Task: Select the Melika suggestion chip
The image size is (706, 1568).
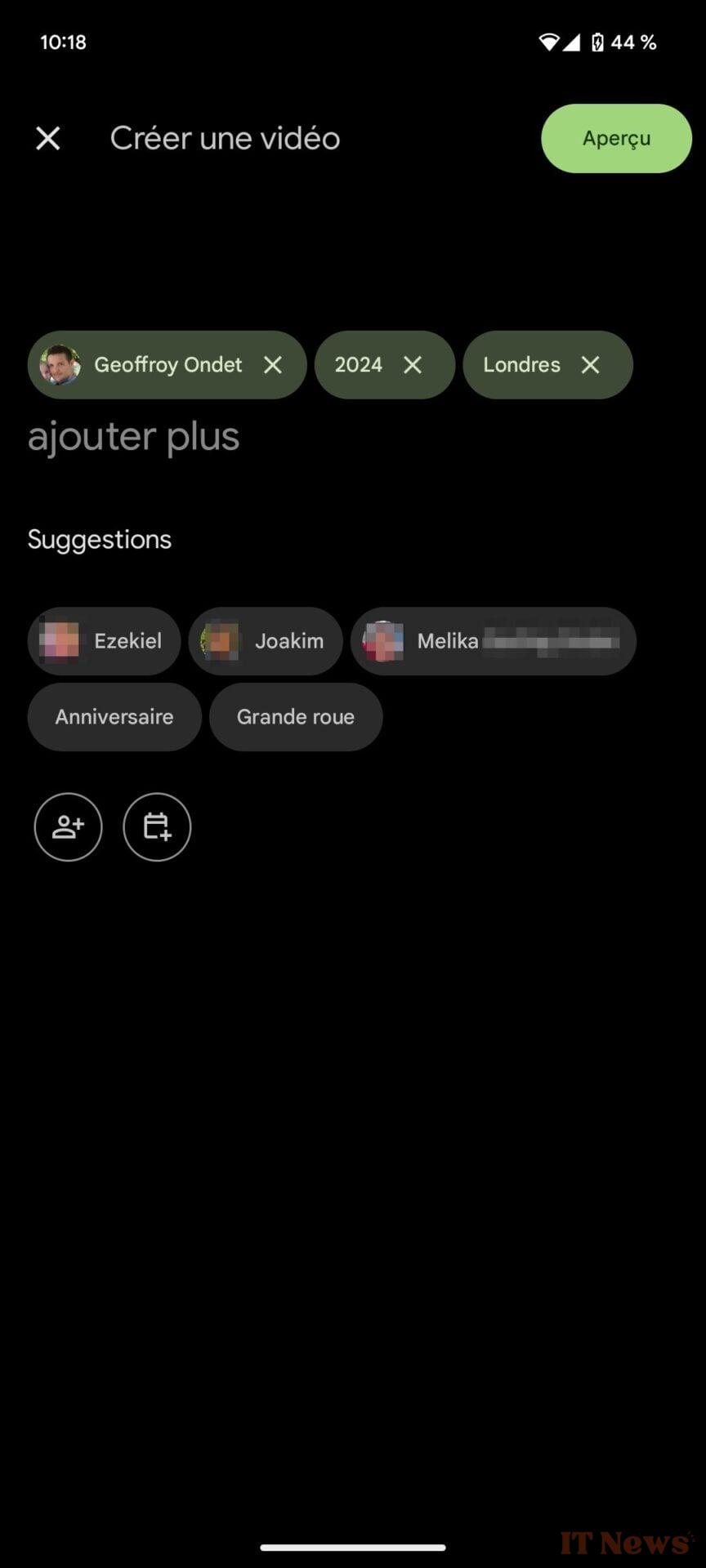Action: tap(493, 641)
